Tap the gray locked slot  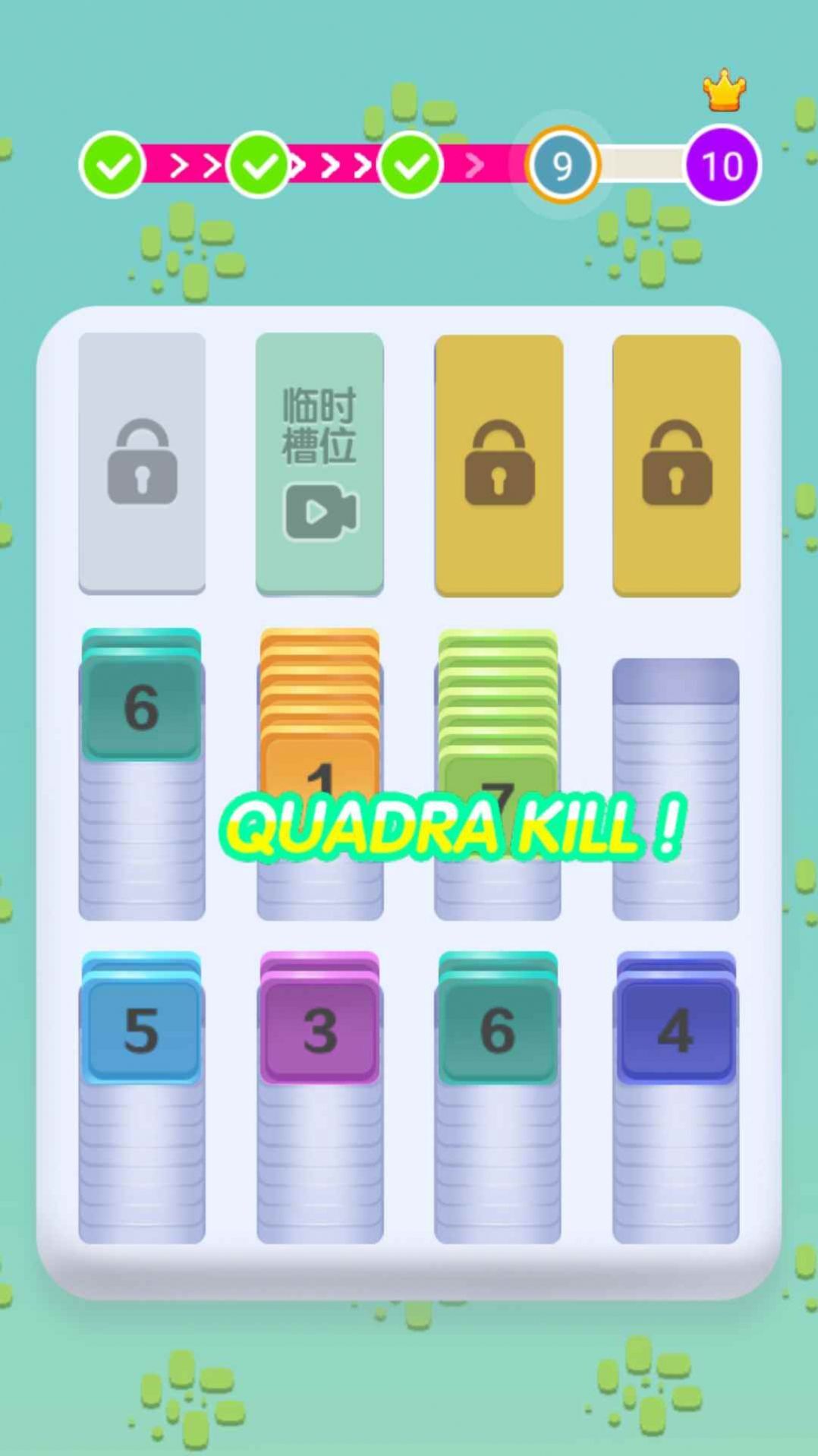142,462
